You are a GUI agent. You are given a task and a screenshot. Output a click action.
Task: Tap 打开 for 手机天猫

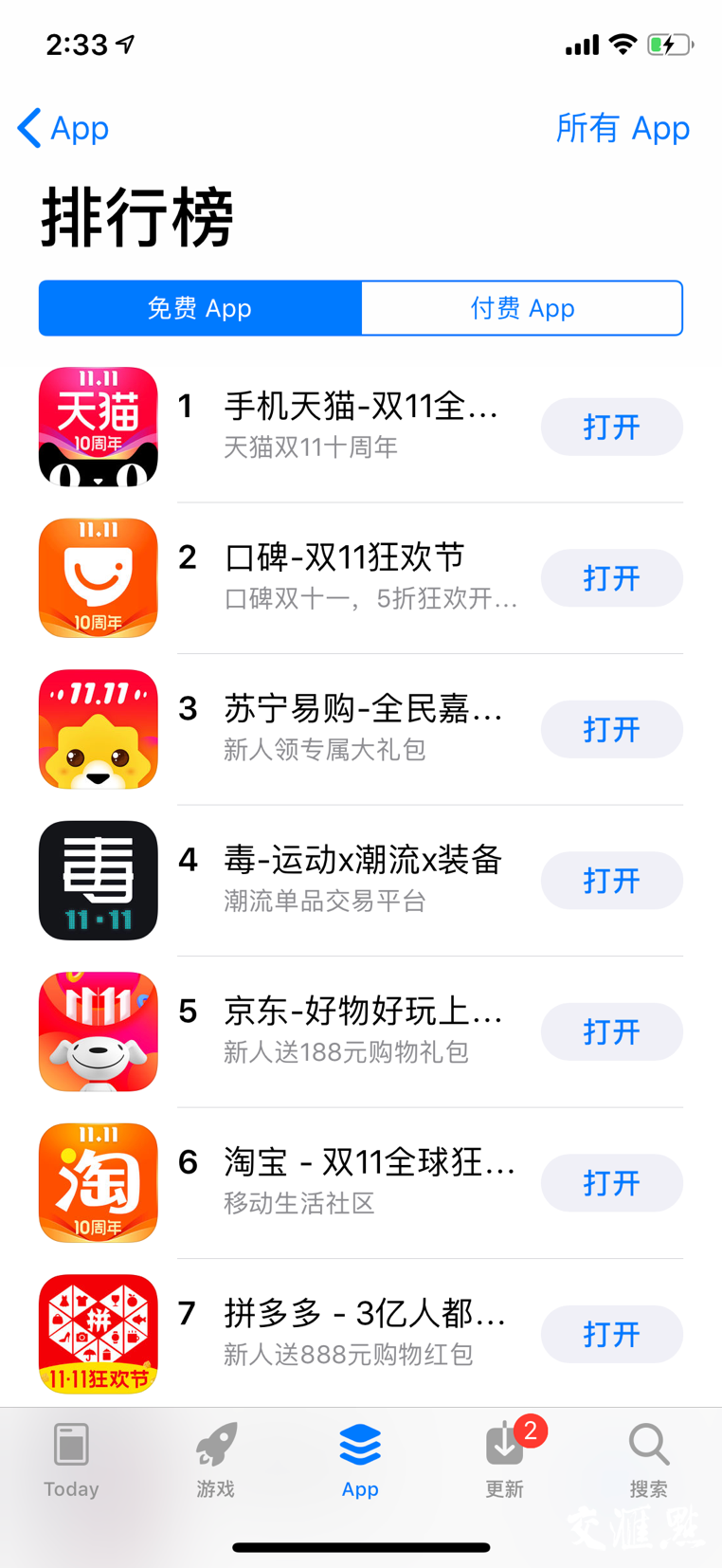coord(611,427)
